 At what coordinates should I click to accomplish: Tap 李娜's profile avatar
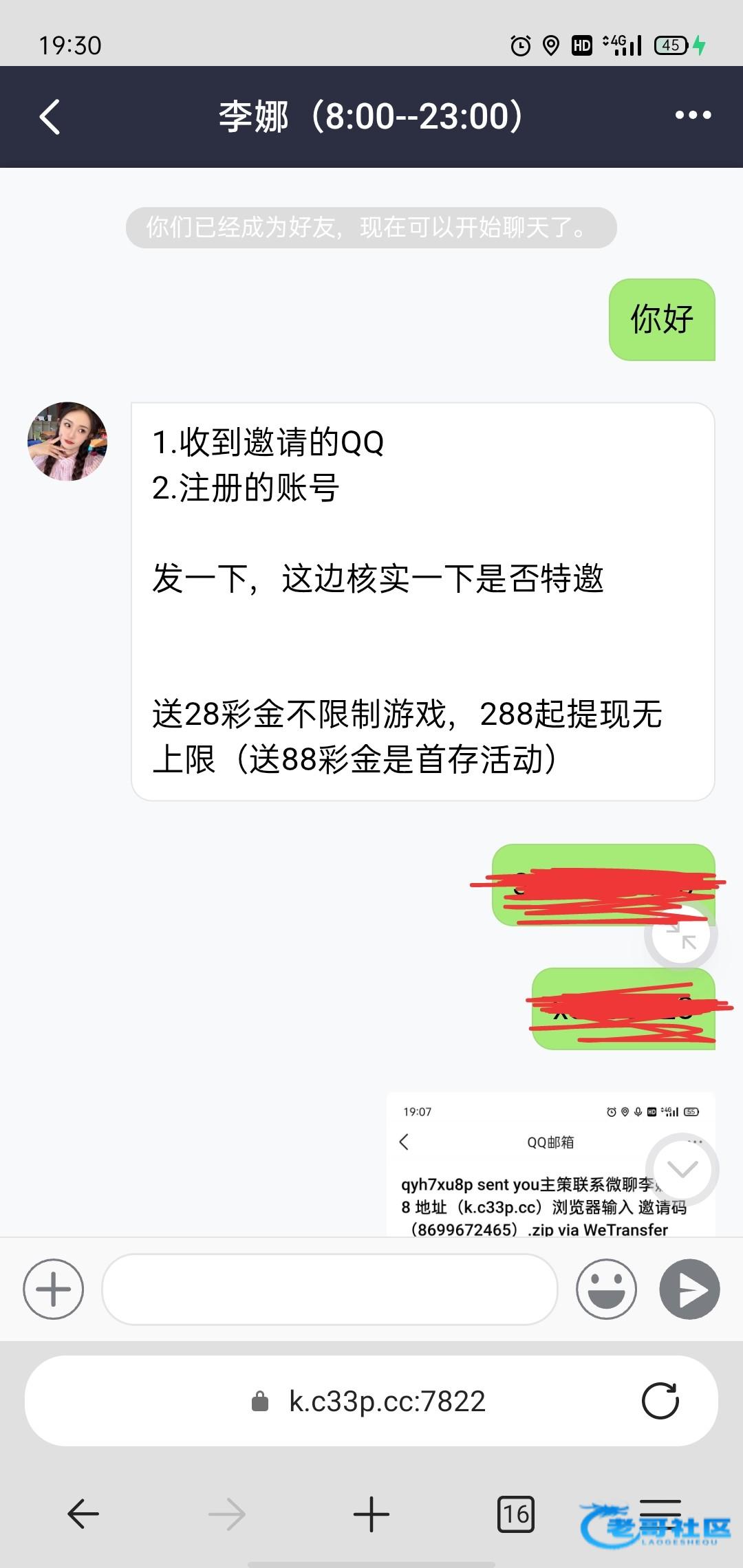pos(67,442)
